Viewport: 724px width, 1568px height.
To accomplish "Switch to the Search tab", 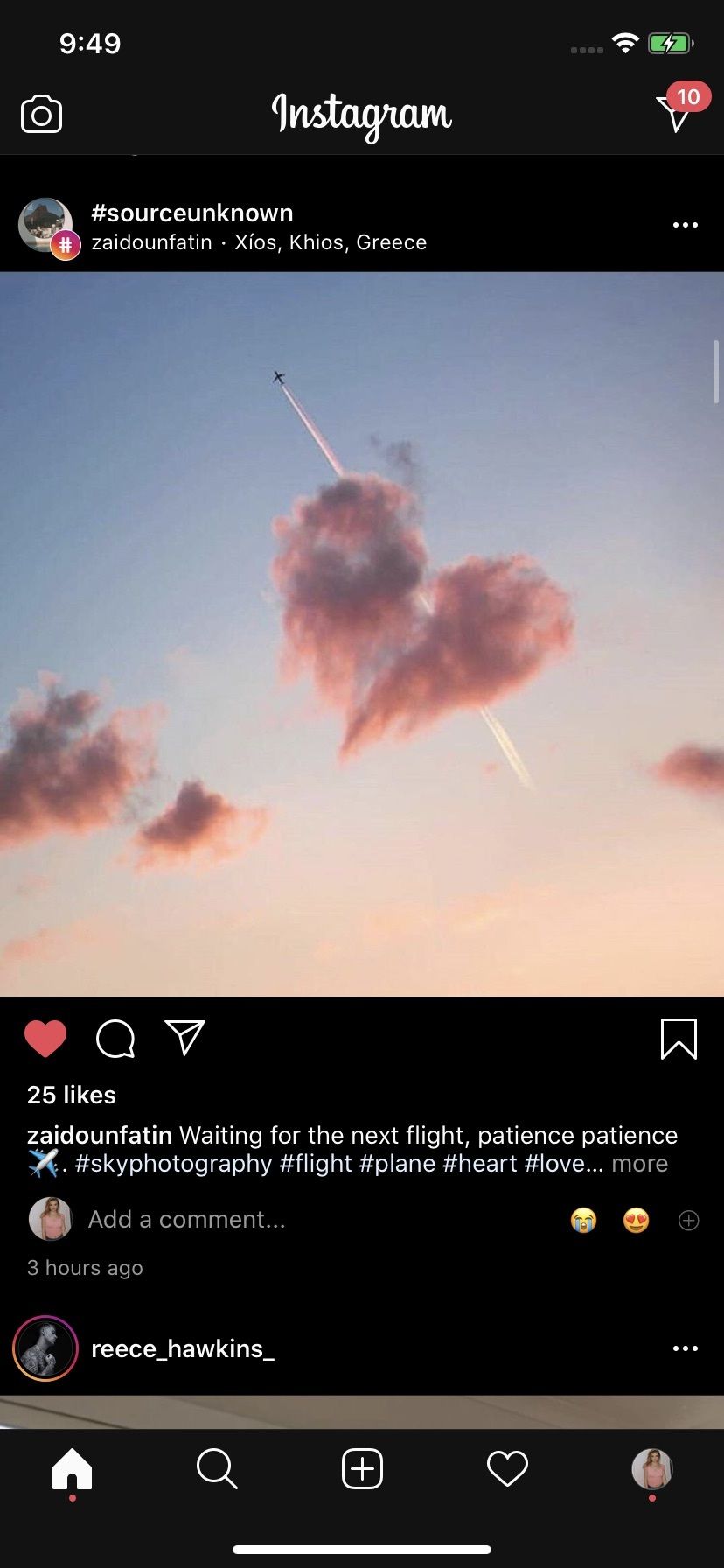I will click(217, 1468).
